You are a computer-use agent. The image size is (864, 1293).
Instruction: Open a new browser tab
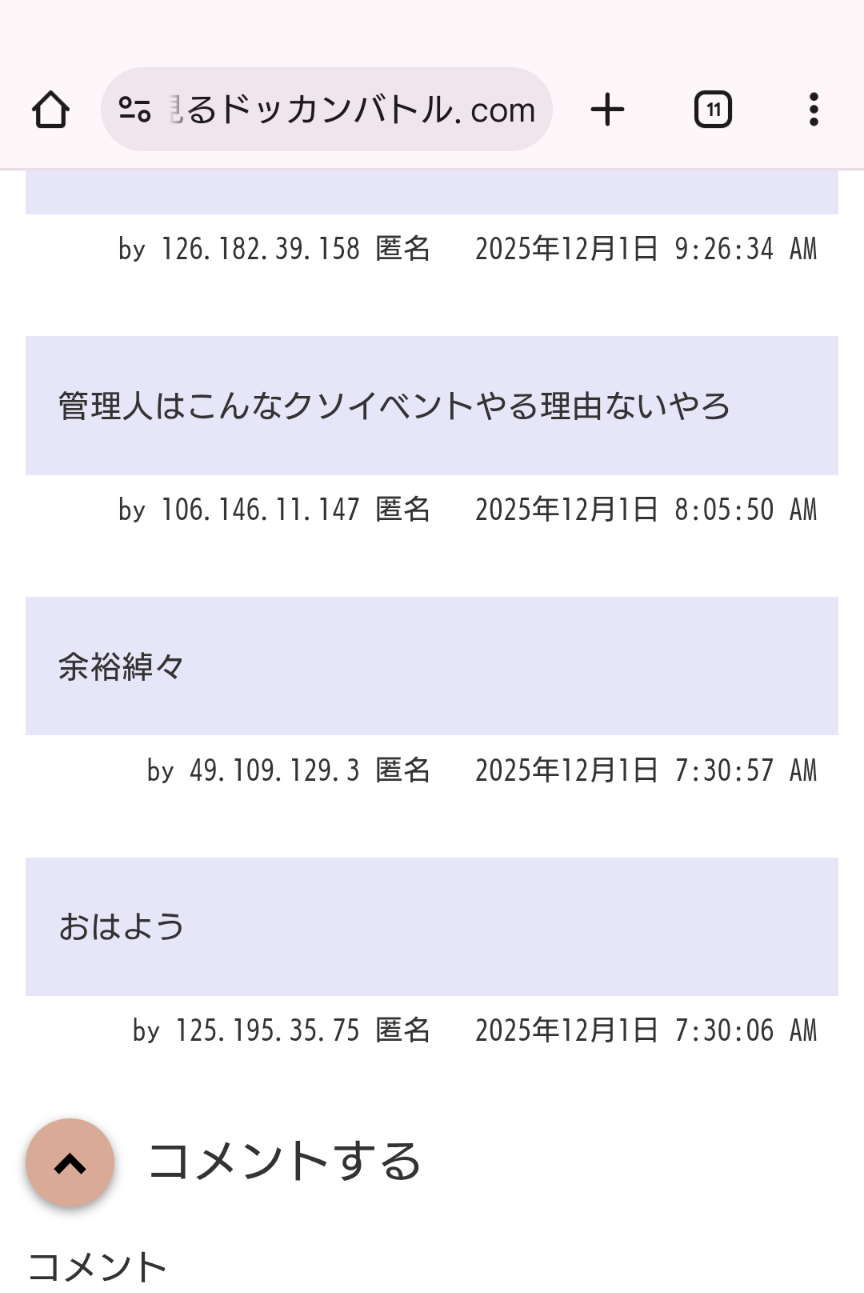[607, 110]
